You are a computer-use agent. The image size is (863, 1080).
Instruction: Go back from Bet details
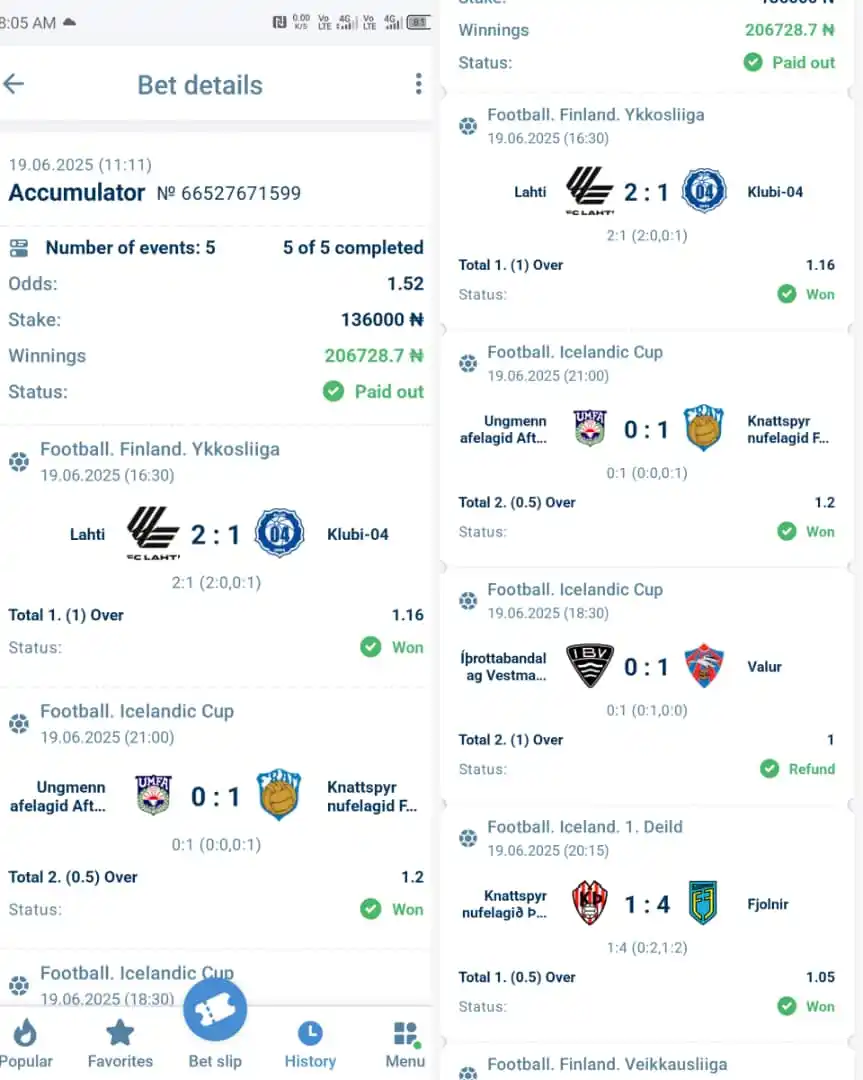13,84
